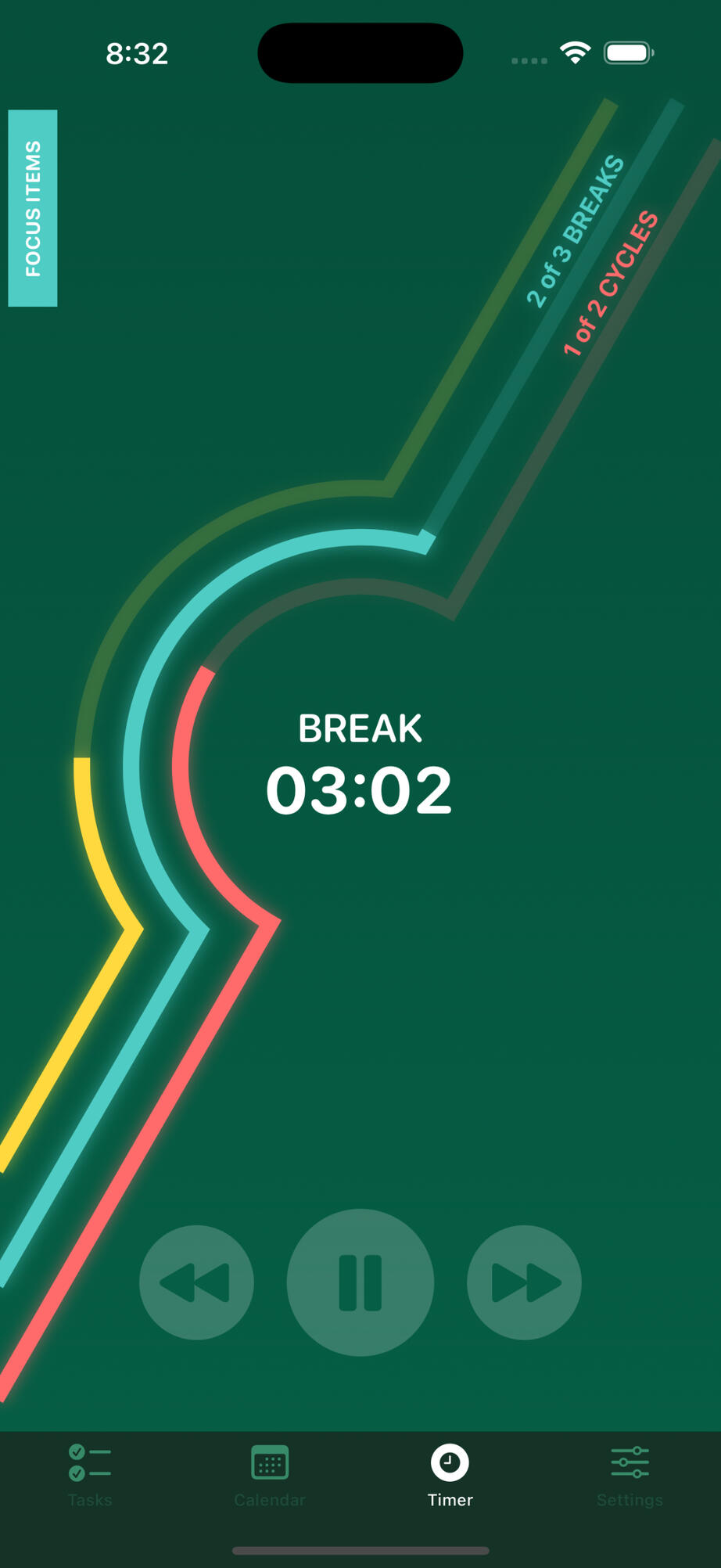
Task: Go to the Calendar tab
Action: (x=270, y=1476)
